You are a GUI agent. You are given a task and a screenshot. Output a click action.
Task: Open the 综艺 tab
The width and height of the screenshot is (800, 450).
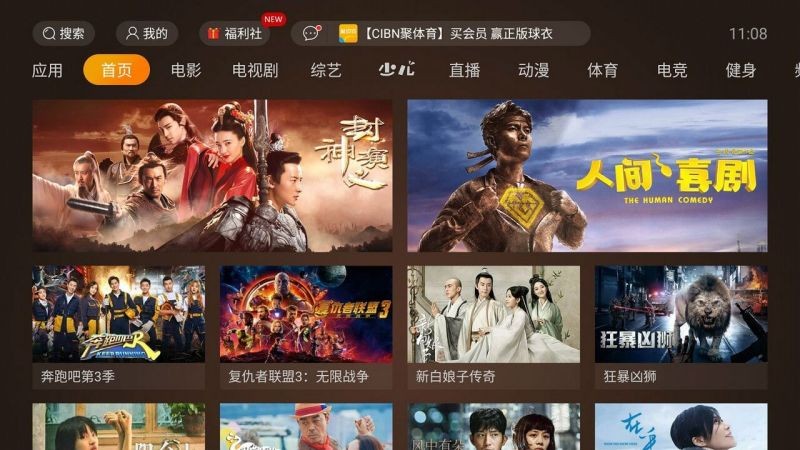click(326, 70)
